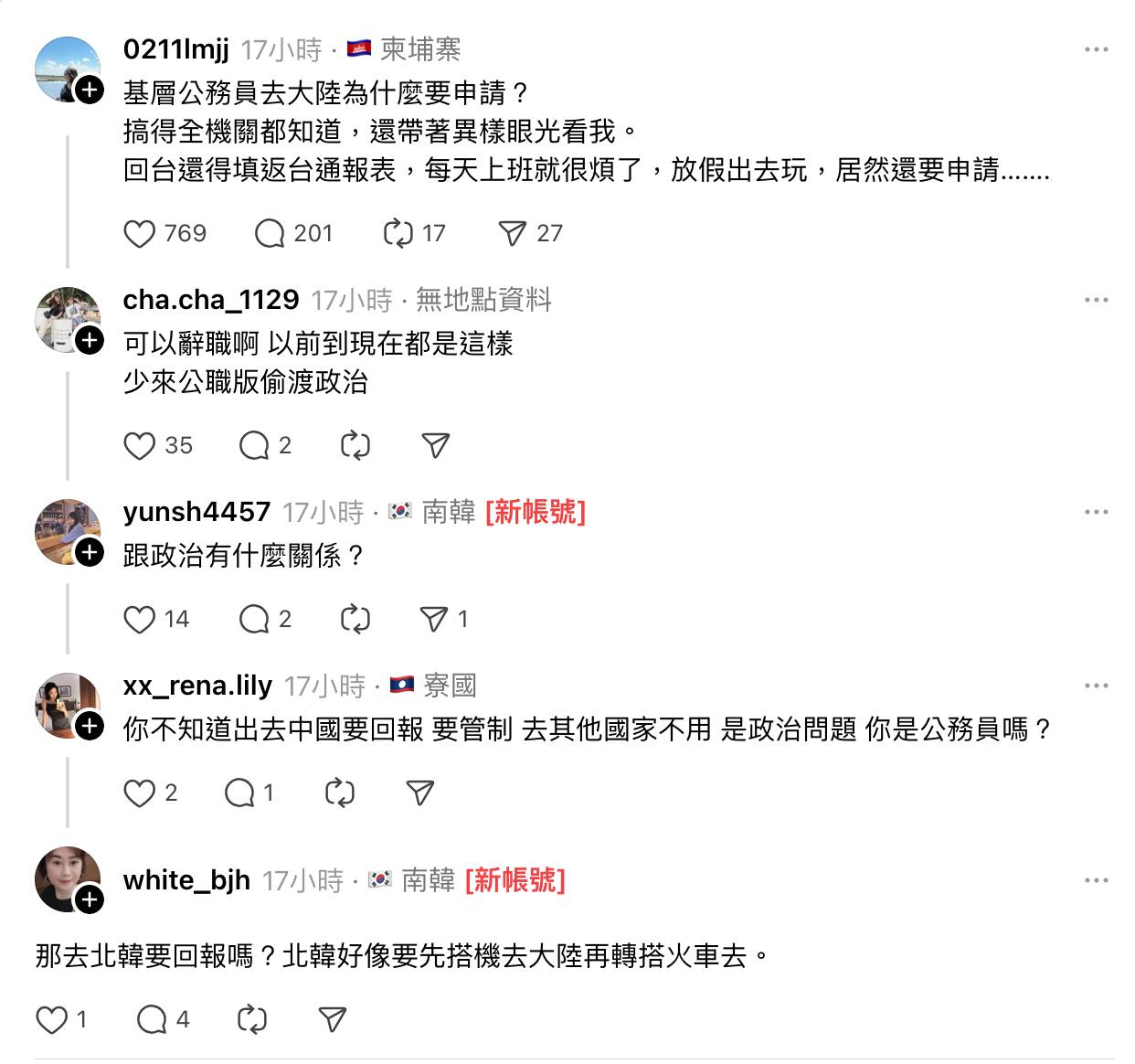Reply to xx_rena.lily's comment
This screenshot has height=1064, width=1135.
(239, 793)
